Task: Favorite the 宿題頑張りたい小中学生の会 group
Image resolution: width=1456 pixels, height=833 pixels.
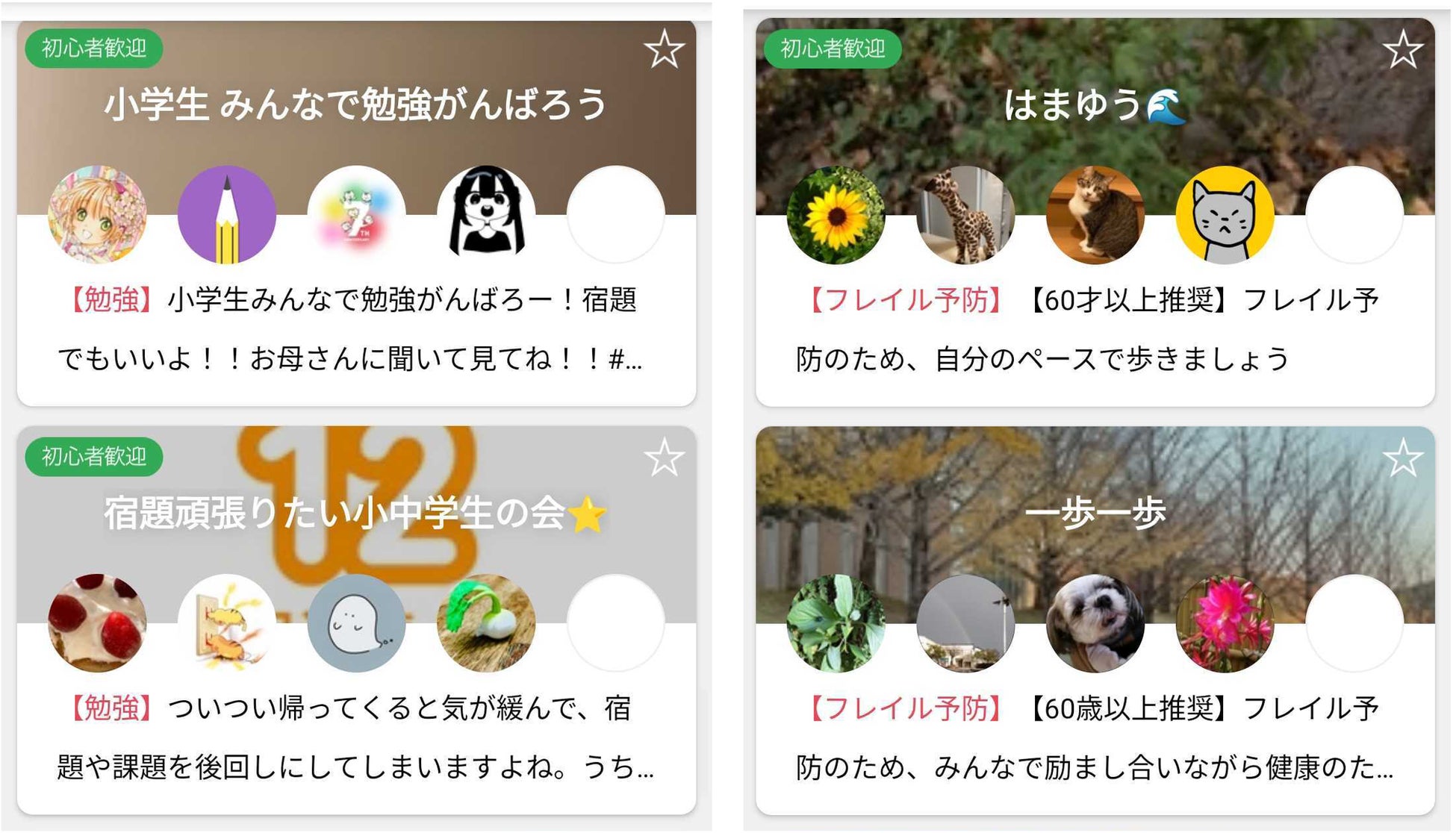Action: pyautogui.click(x=663, y=458)
